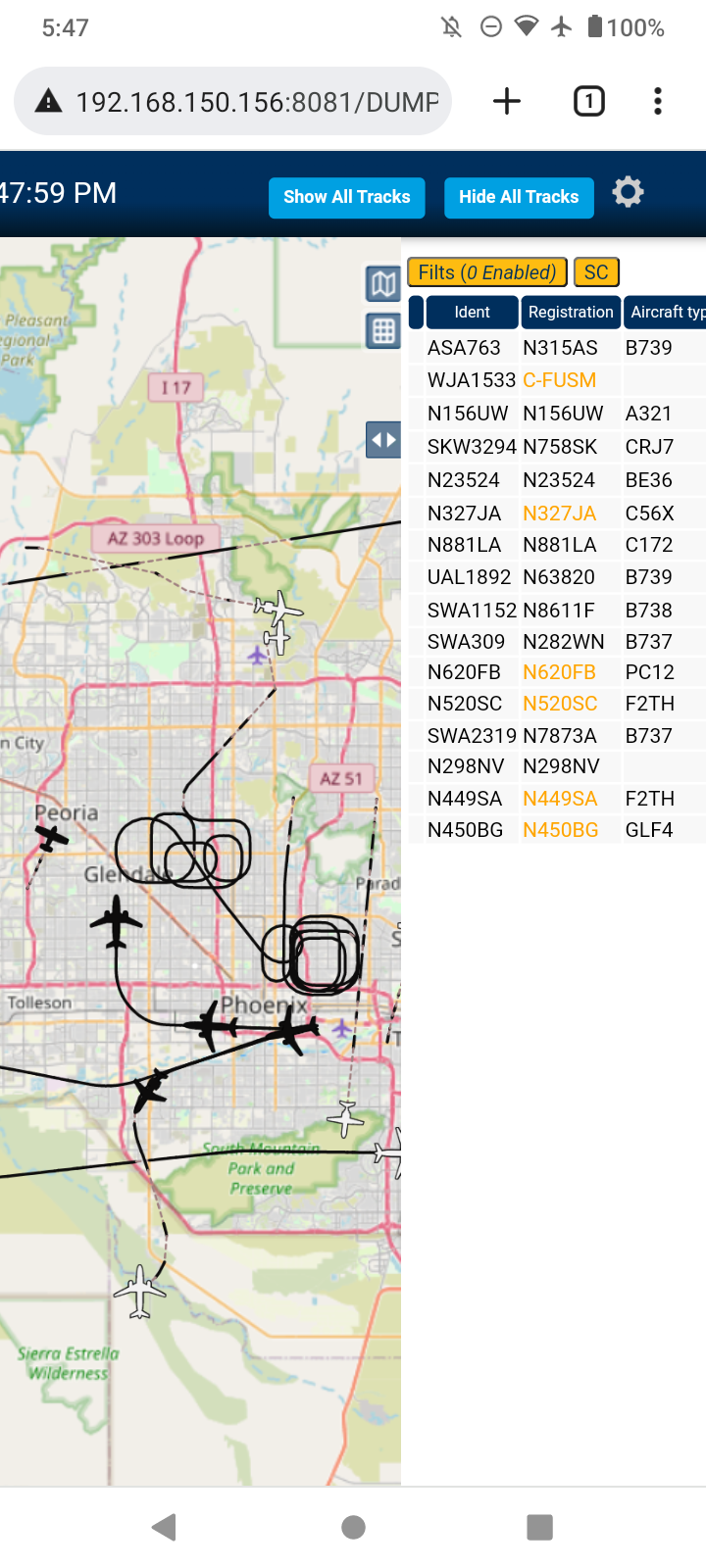Screen dimensions: 706x1568
Task: Sort table by Ident column
Action: (472, 312)
